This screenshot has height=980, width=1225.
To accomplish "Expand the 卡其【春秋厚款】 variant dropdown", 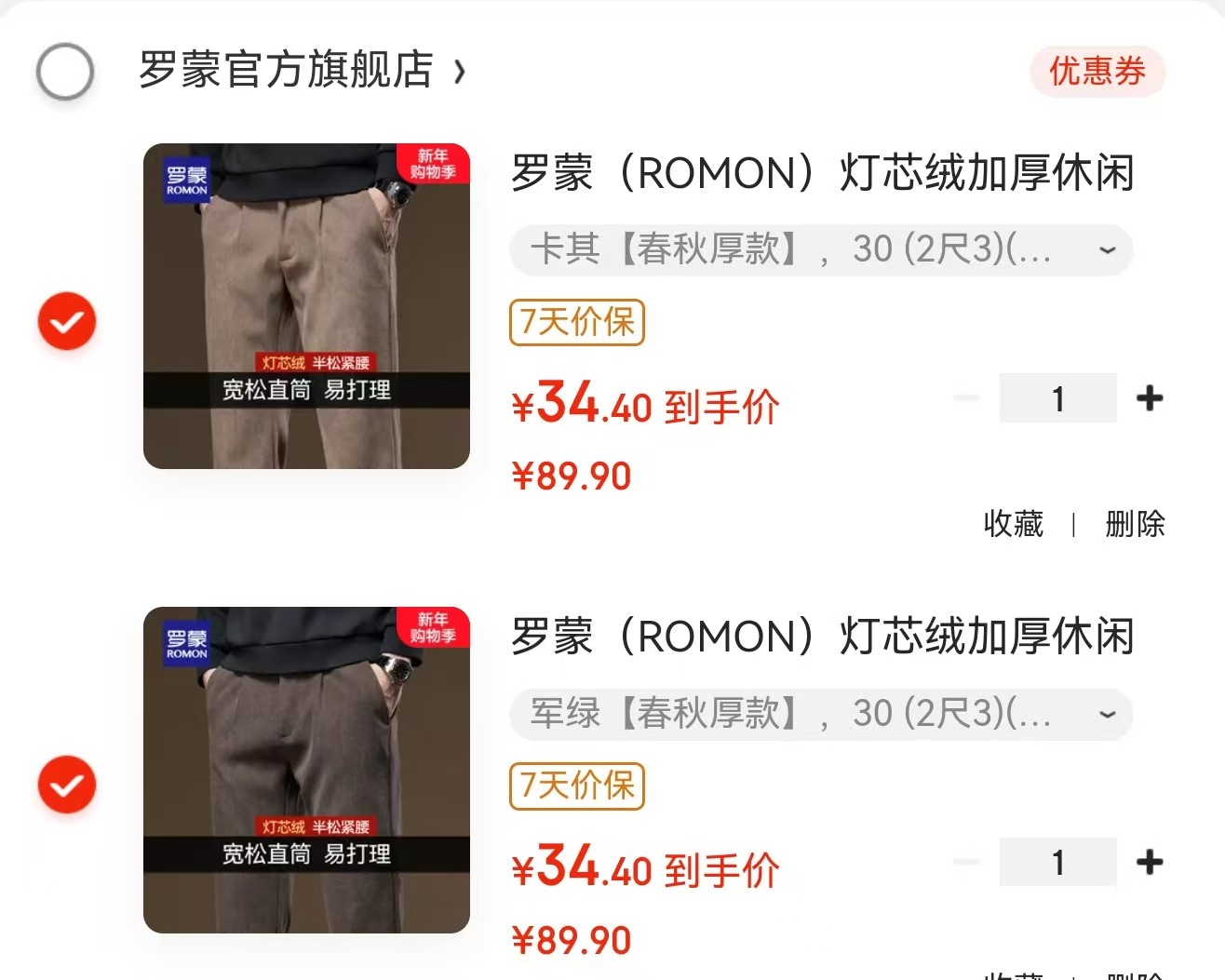I will [x=820, y=249].
